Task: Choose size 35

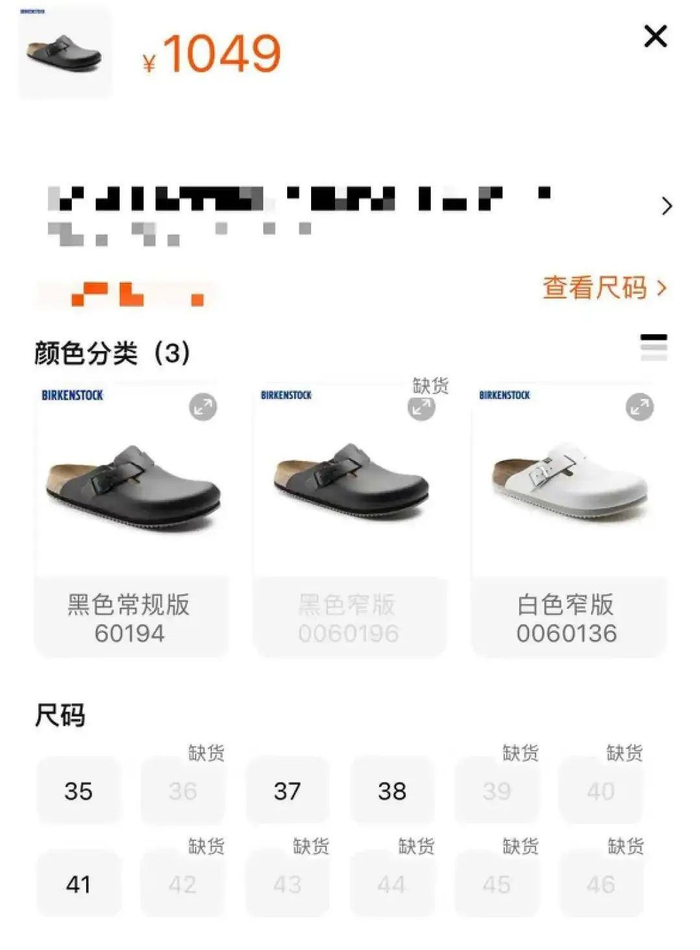Action: [78, 791]
